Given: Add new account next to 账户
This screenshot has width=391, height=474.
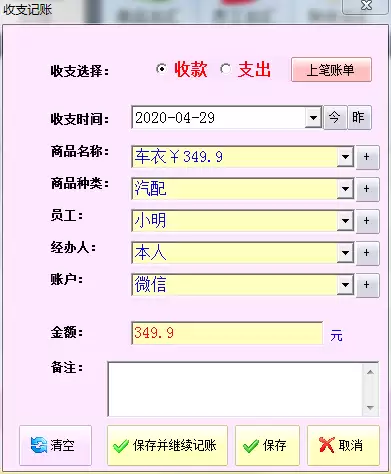Looking at the screenshot, I should (367, 285).
